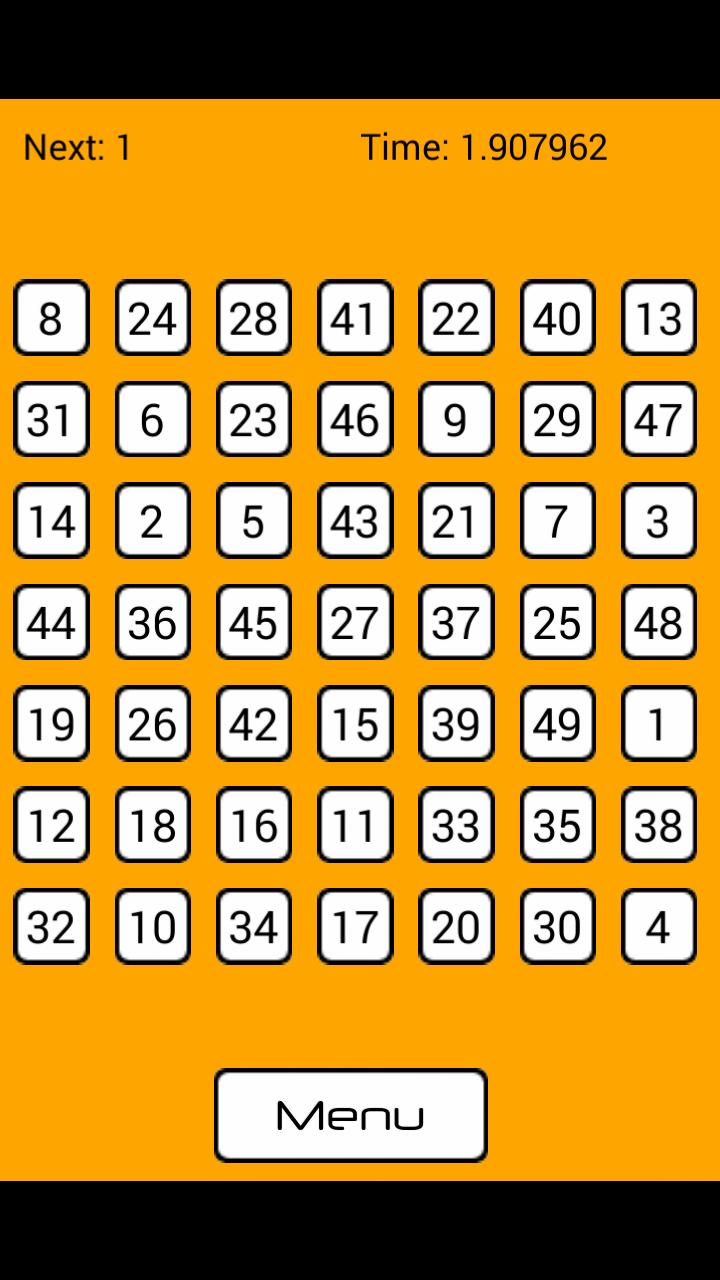The width and height of the screenshot is (720, 1280).
Task: Select tile number 6
Action: pyautogui.click(x=152, y=419)
